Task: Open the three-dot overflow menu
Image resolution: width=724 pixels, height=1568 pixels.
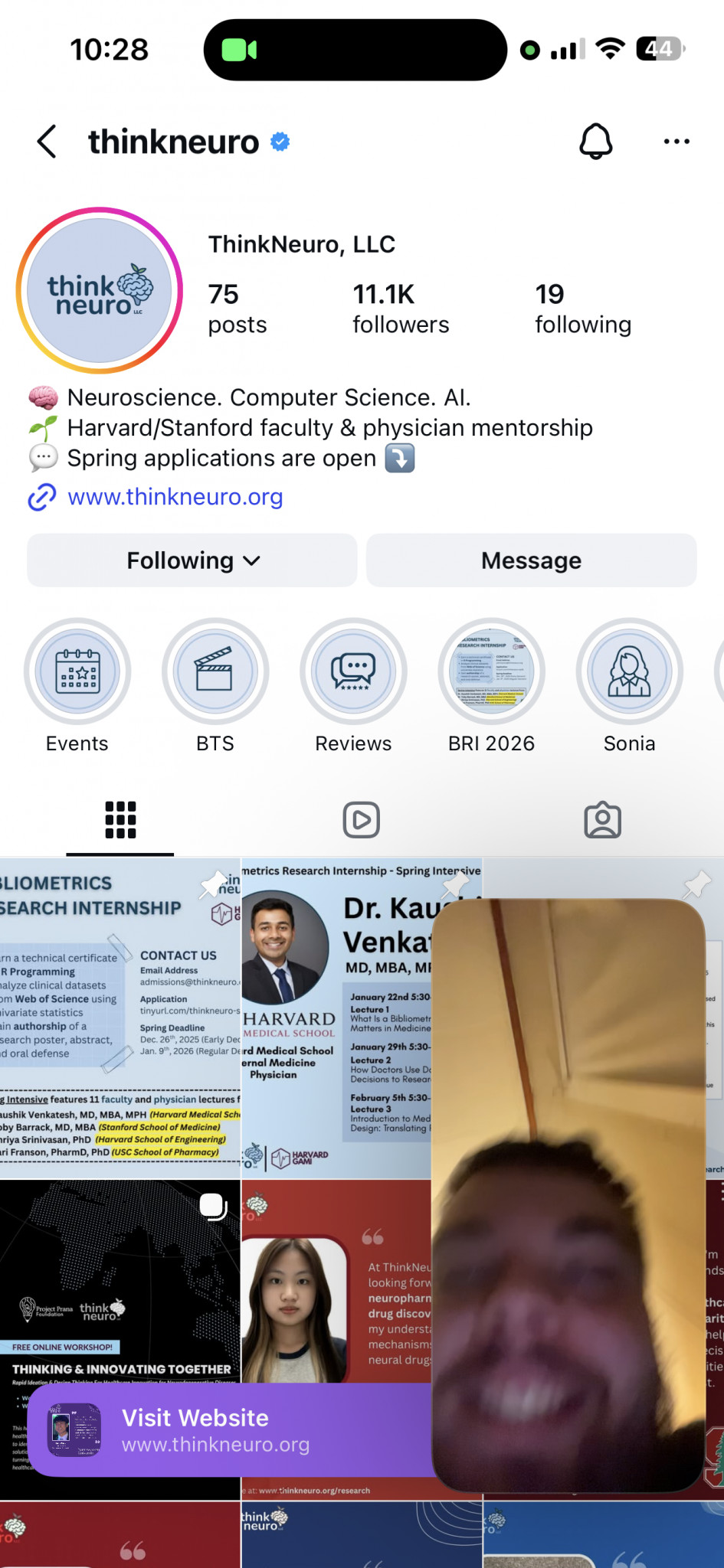Action: click(676, 142)
